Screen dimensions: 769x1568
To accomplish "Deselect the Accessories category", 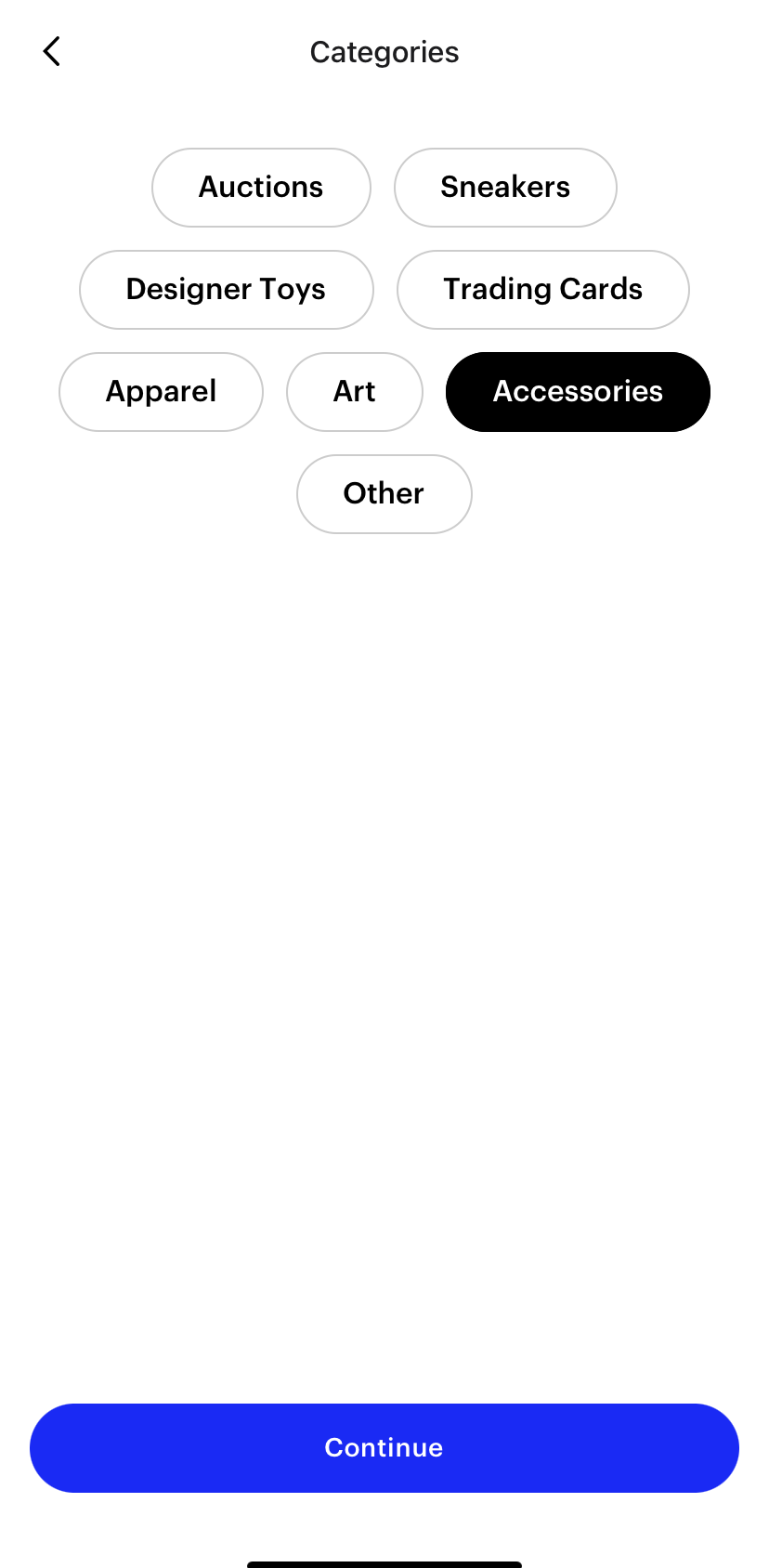I will point(578,392).
